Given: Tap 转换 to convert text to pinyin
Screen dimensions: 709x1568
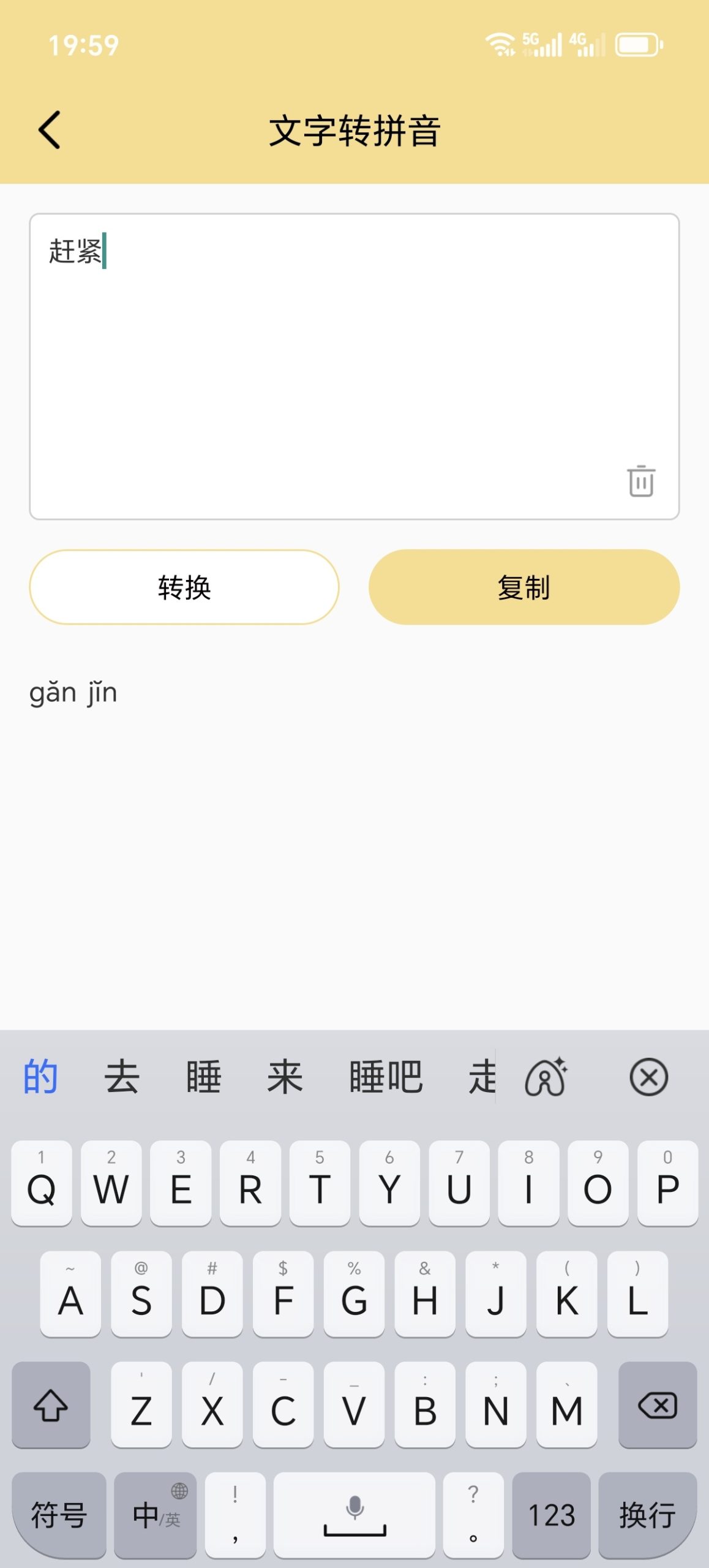Looking at the screenshot, I should [184, 586].
